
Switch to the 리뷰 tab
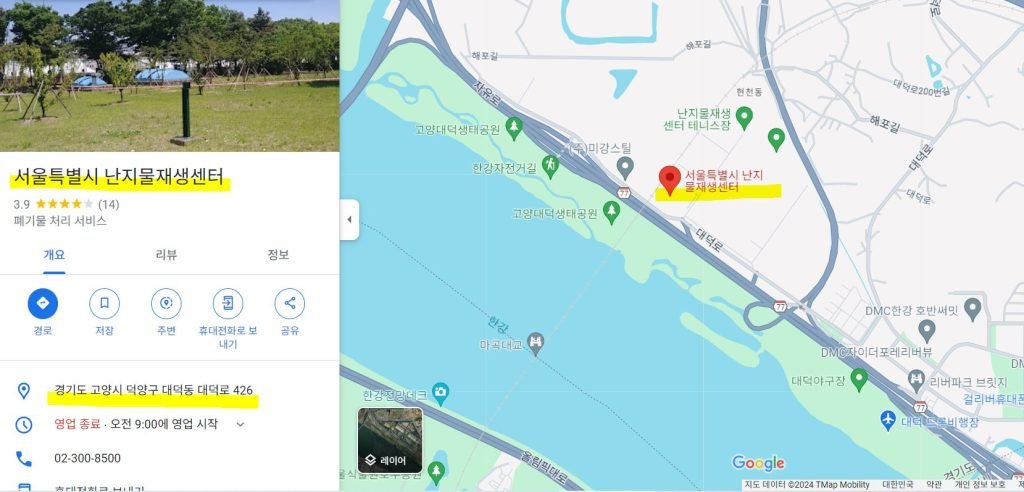[x=166, y=255]
